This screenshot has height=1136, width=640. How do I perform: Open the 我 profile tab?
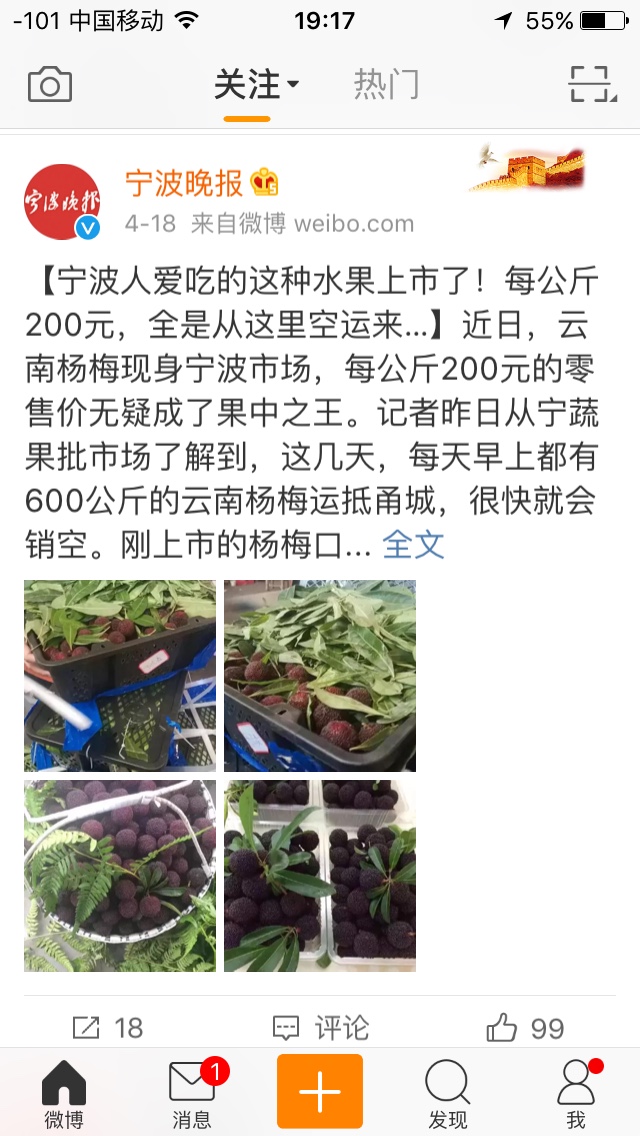pos(575,1092)
